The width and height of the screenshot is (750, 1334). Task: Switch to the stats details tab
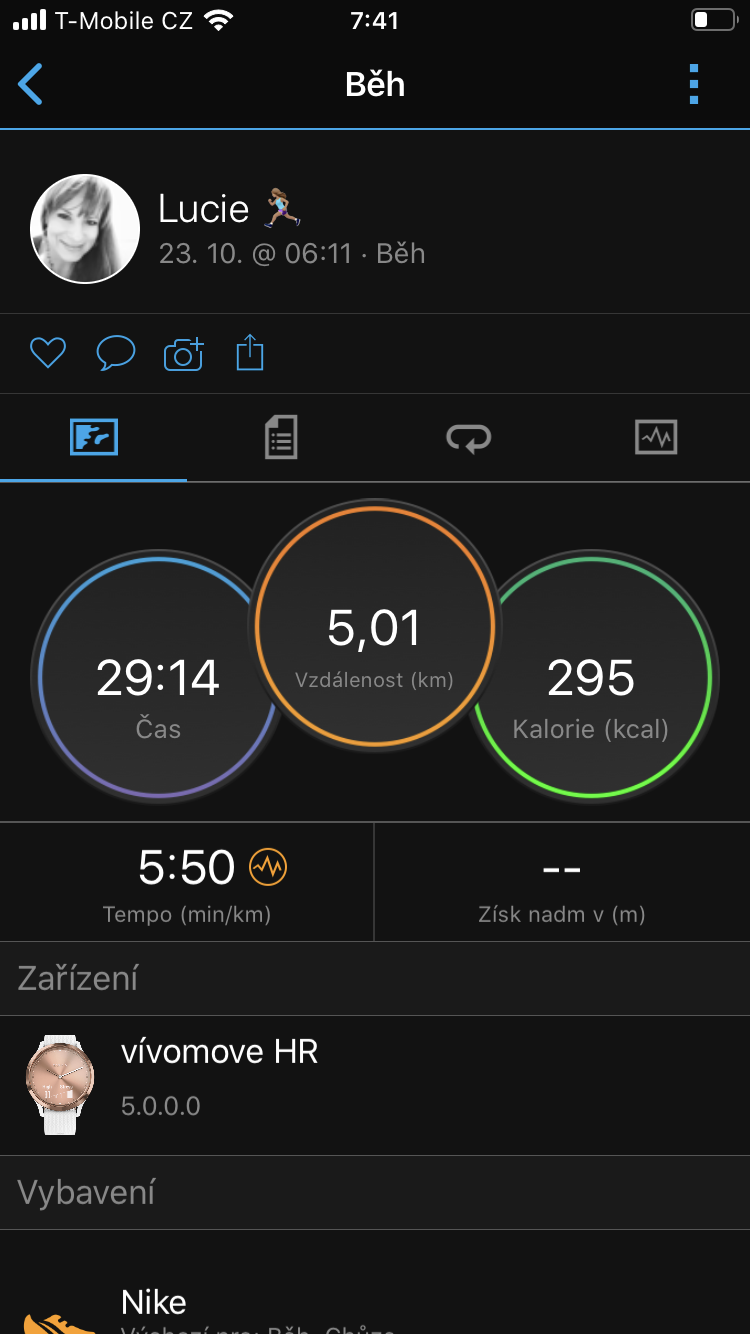(281, 438)
